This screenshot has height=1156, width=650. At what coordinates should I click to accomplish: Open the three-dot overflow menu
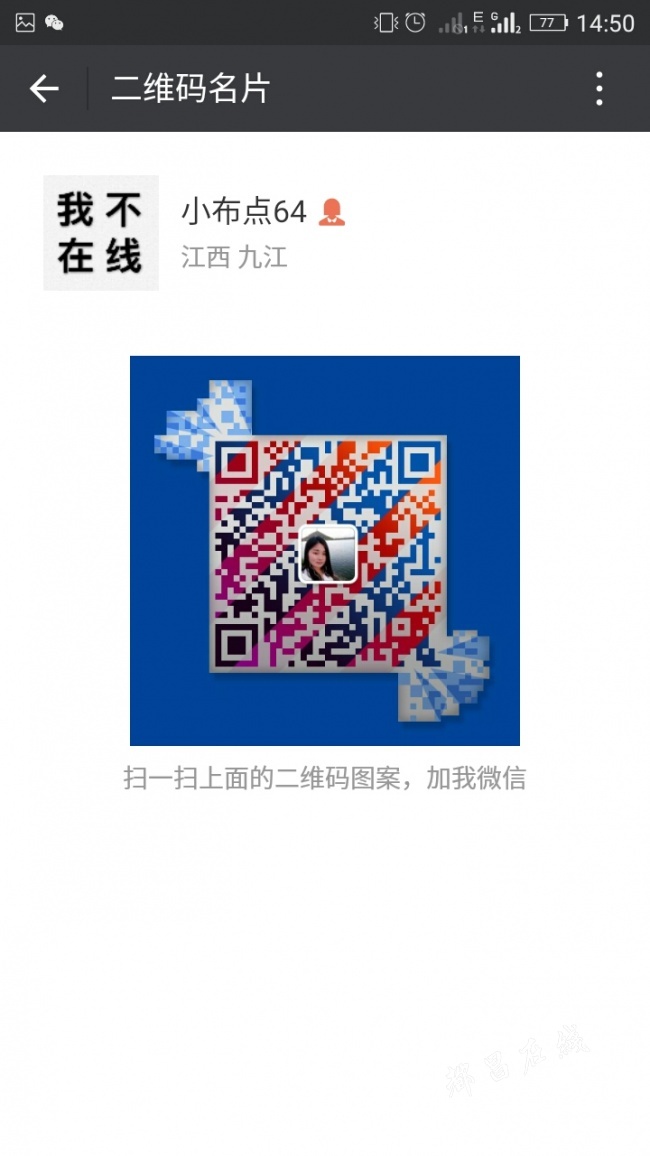tap(599, 89)
